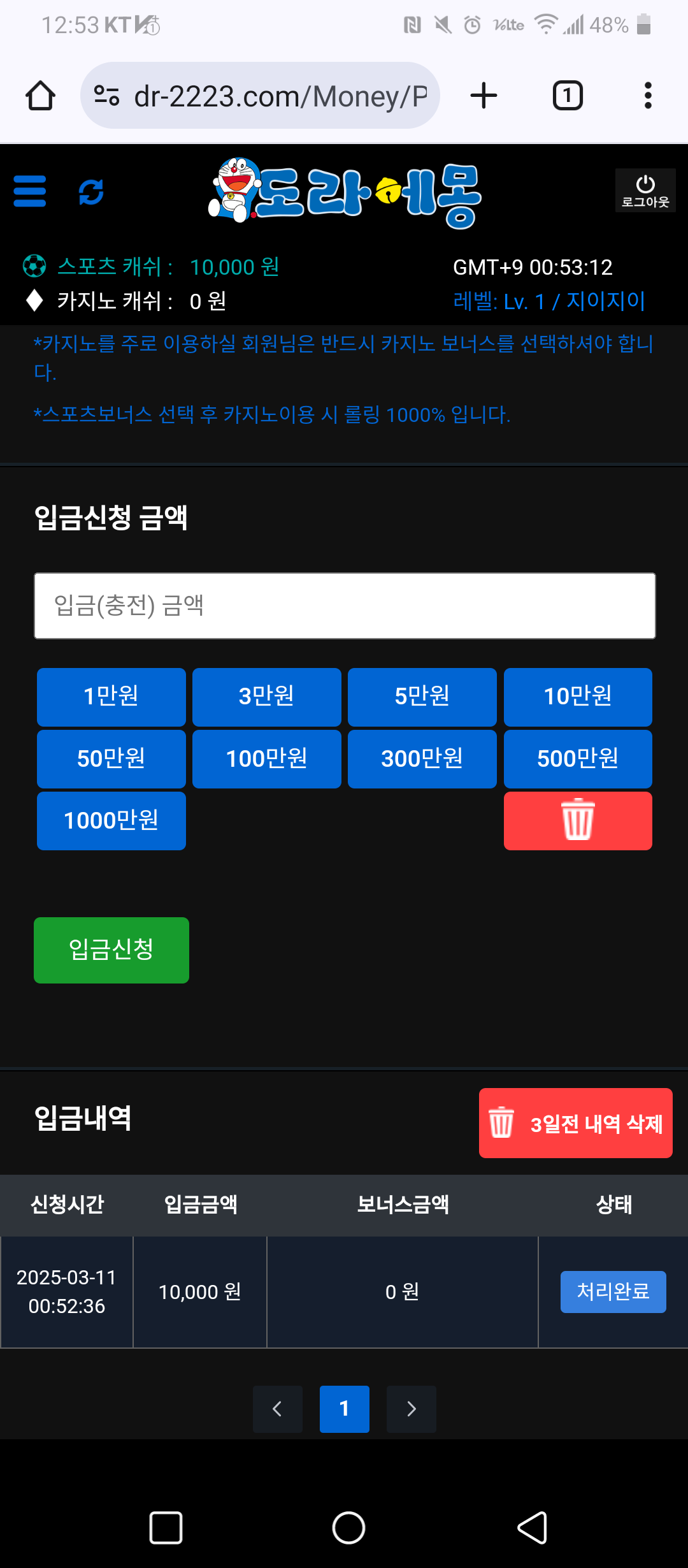Image resolution: width=688 pixels, height=1568 pixels.
Task: Add 100만원 to the deposit amount
Action: pyautogui.click(x=266, y=759)
